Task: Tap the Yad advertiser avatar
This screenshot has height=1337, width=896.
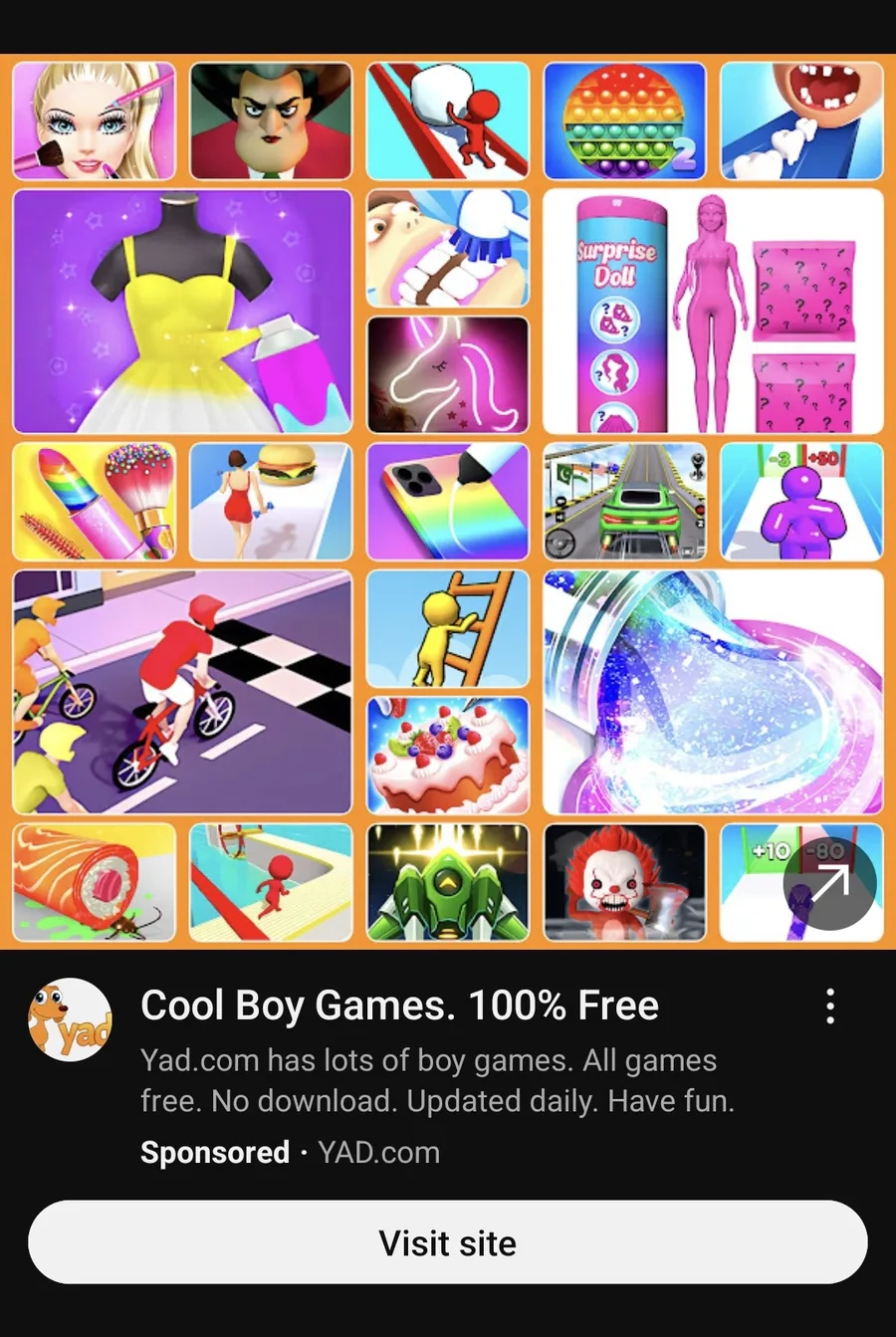Action: point(70,1020)
